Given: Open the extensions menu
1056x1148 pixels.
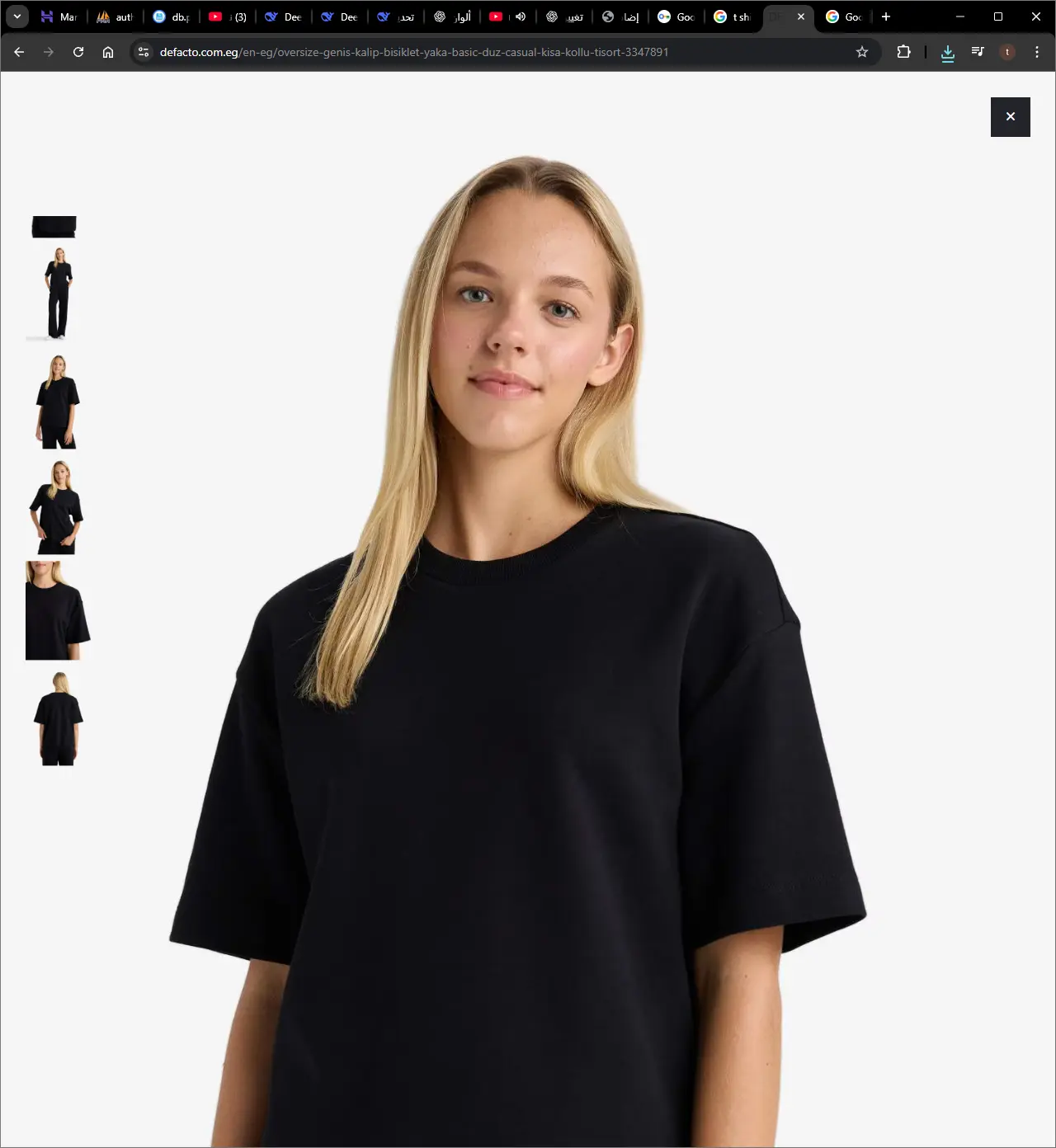Looking at the screenshot, I should pos(903,52).
